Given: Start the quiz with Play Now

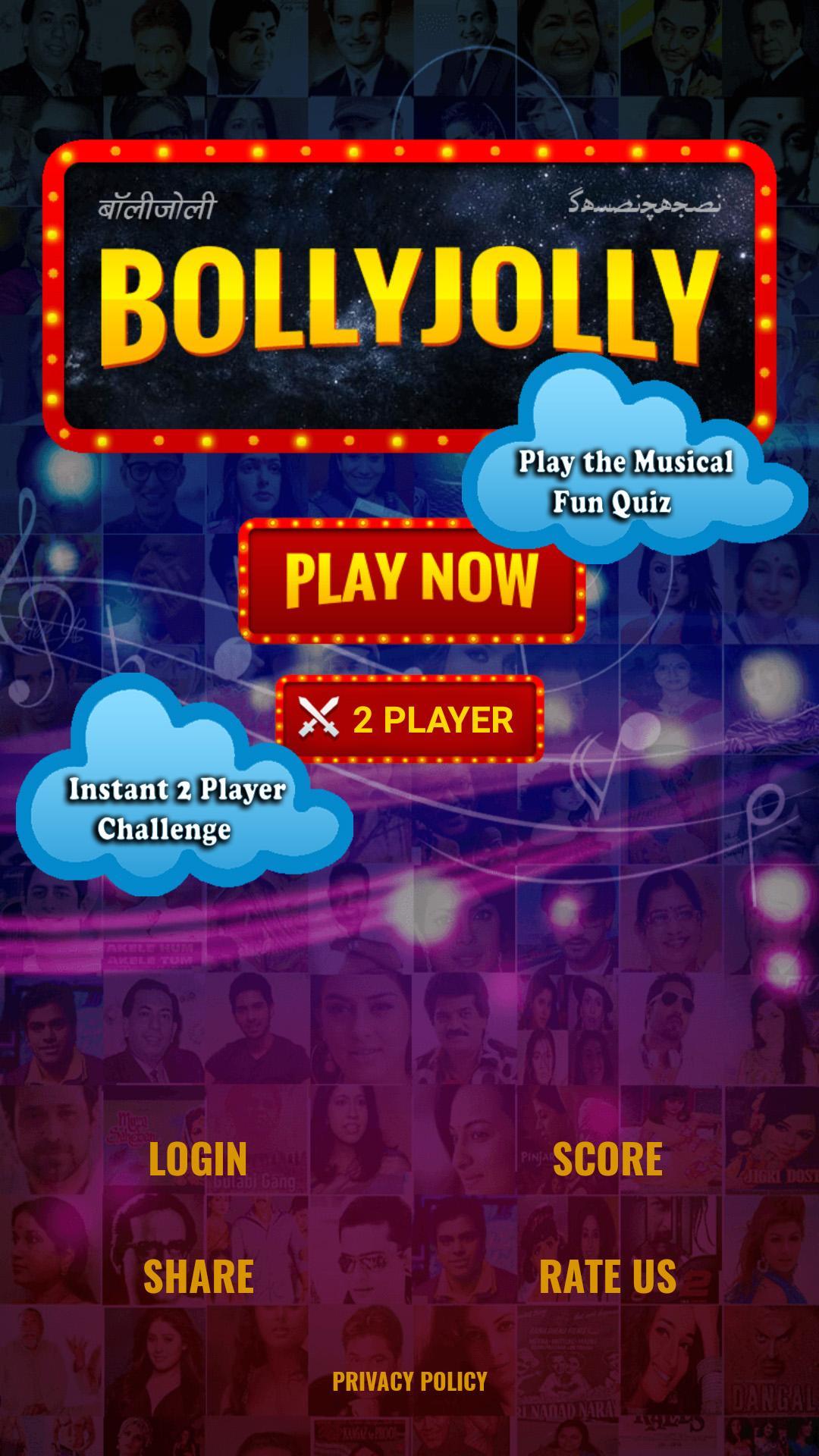Looking at the screenshot, I should (x=410, y=580).
